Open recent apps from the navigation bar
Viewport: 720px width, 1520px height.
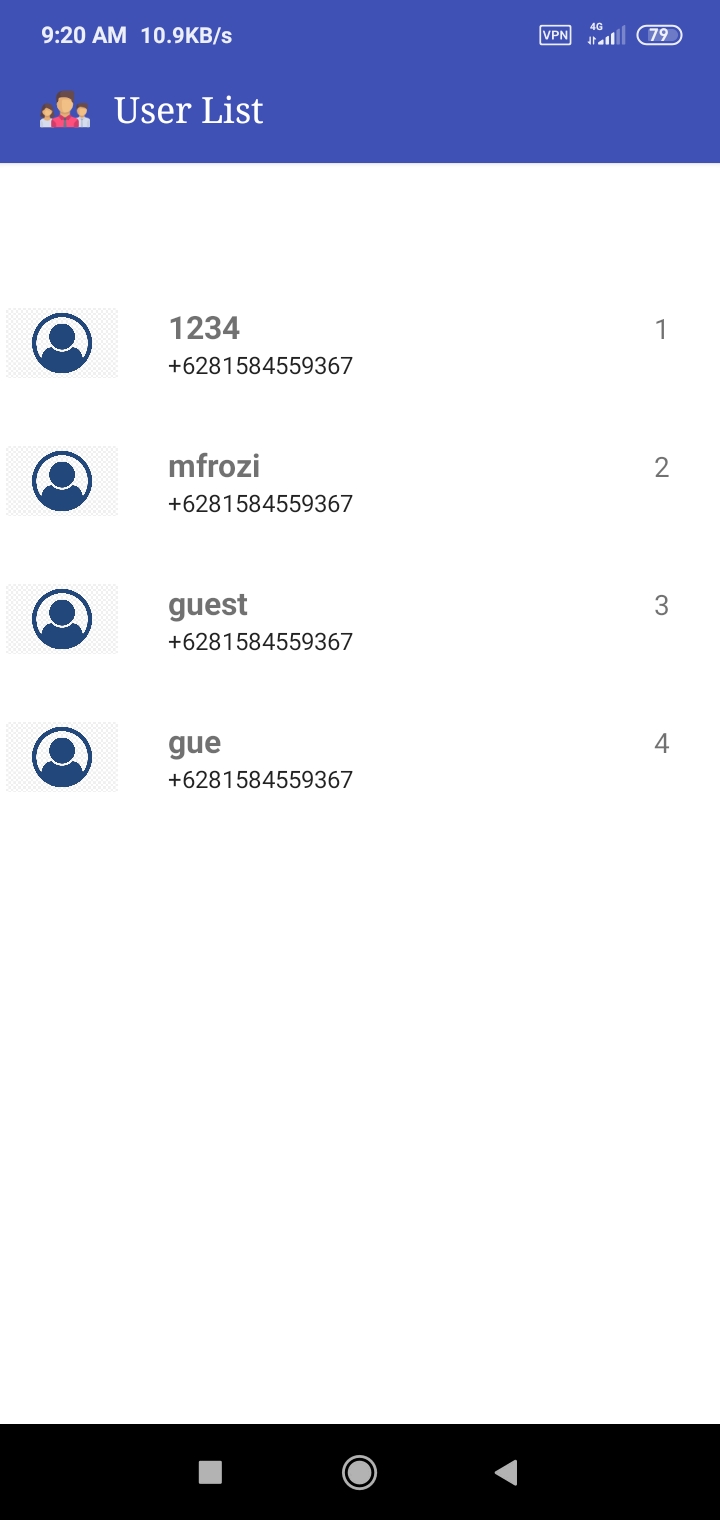(210, 1472)
